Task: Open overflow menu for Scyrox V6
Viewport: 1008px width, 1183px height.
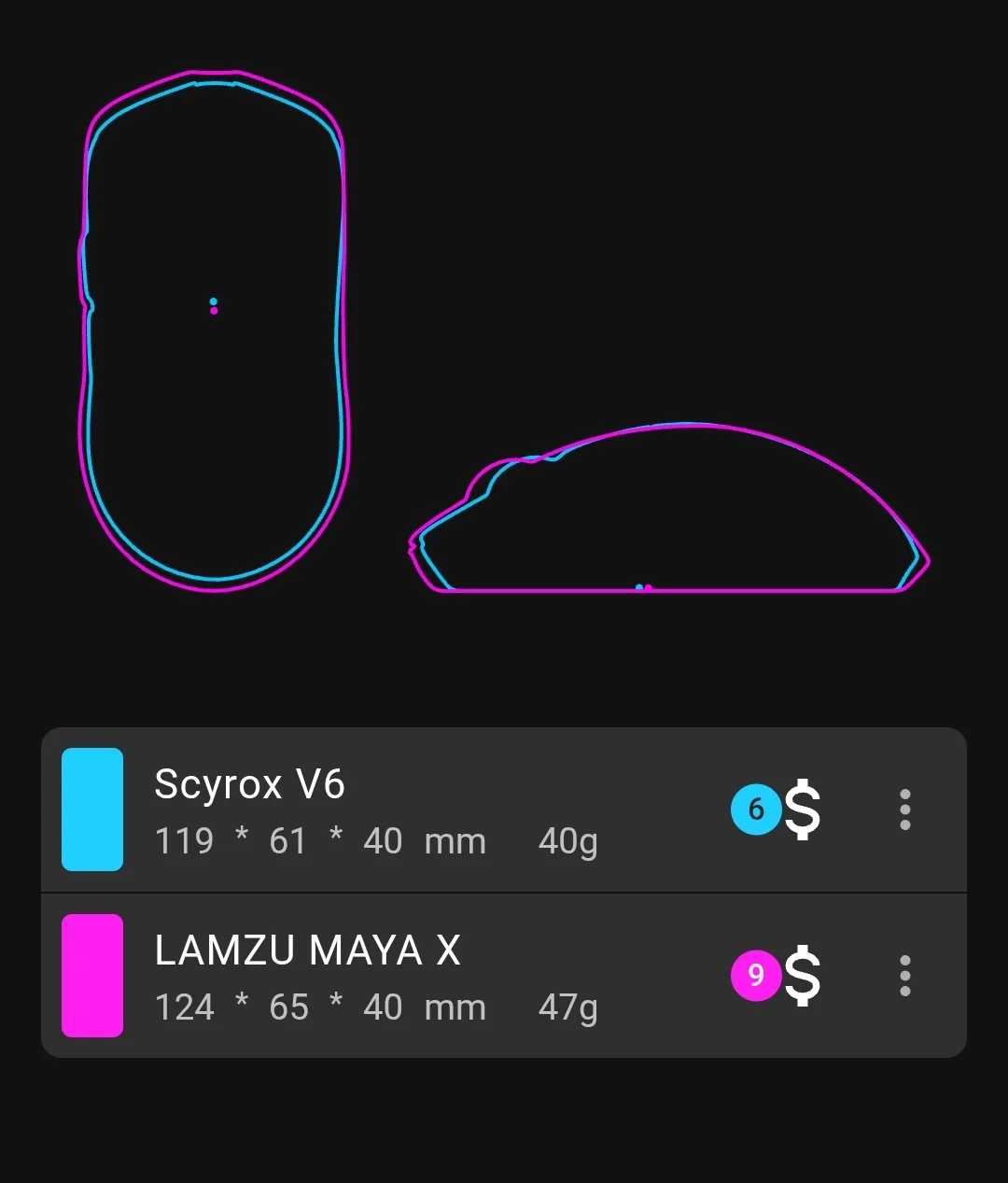Action: [904, 810]
